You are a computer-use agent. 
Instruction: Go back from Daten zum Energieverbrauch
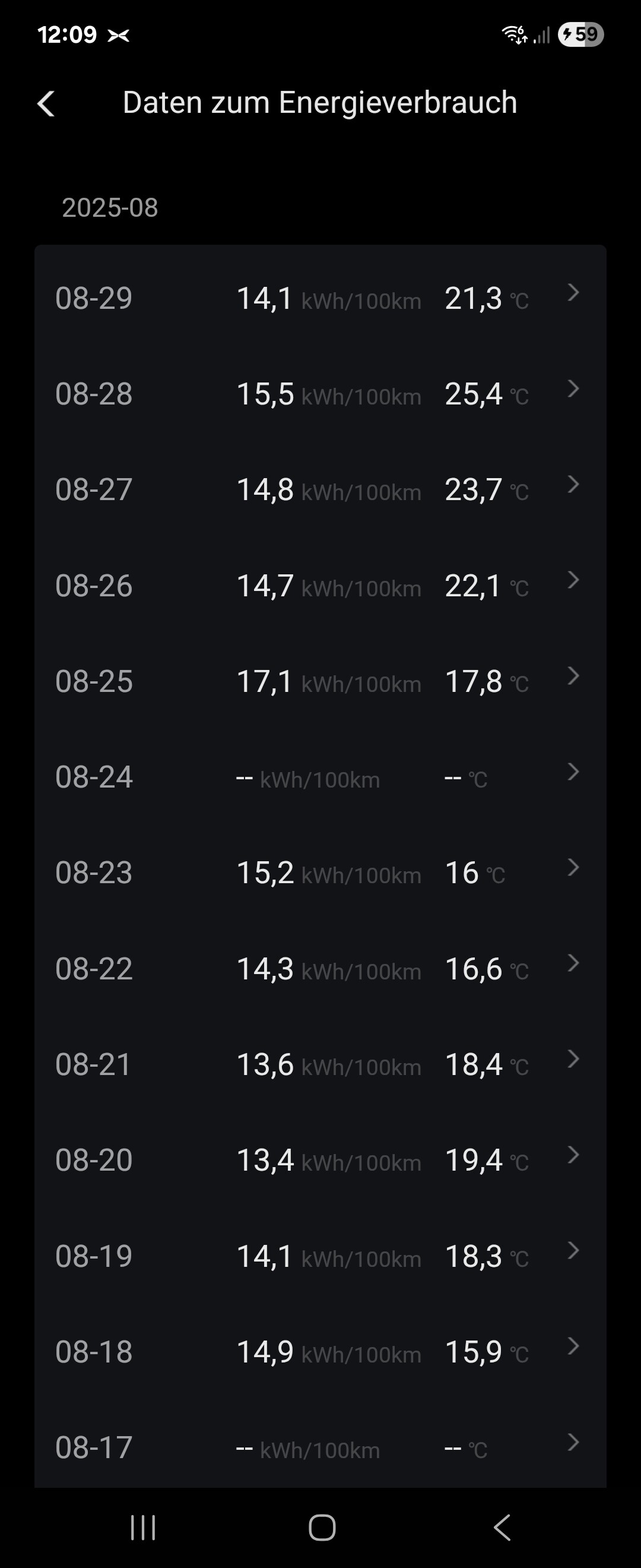46,103
